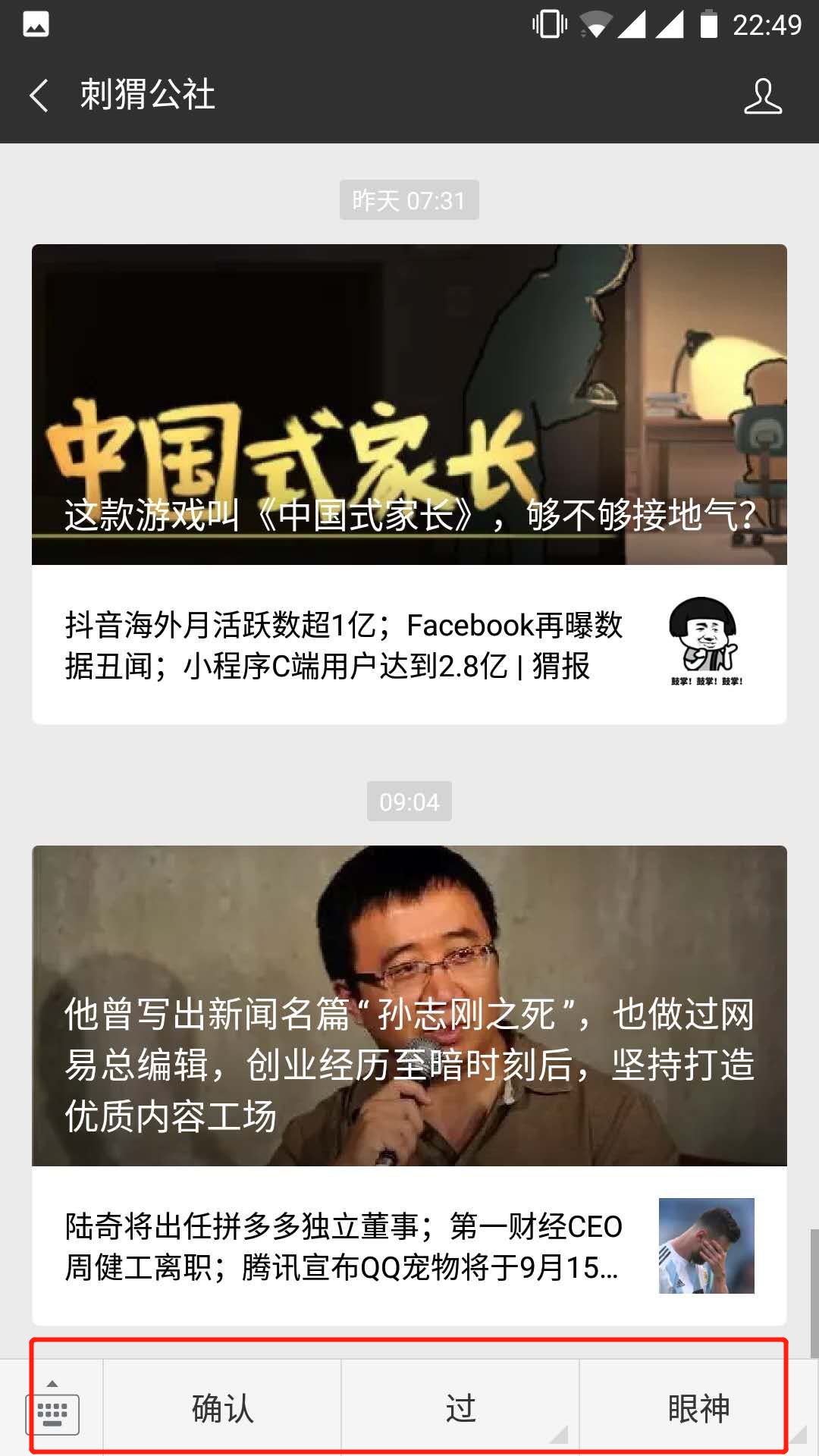Screen dimensions: 819x1456
Task: Tap the battery indicator icon
Action: tap(709, 23)
